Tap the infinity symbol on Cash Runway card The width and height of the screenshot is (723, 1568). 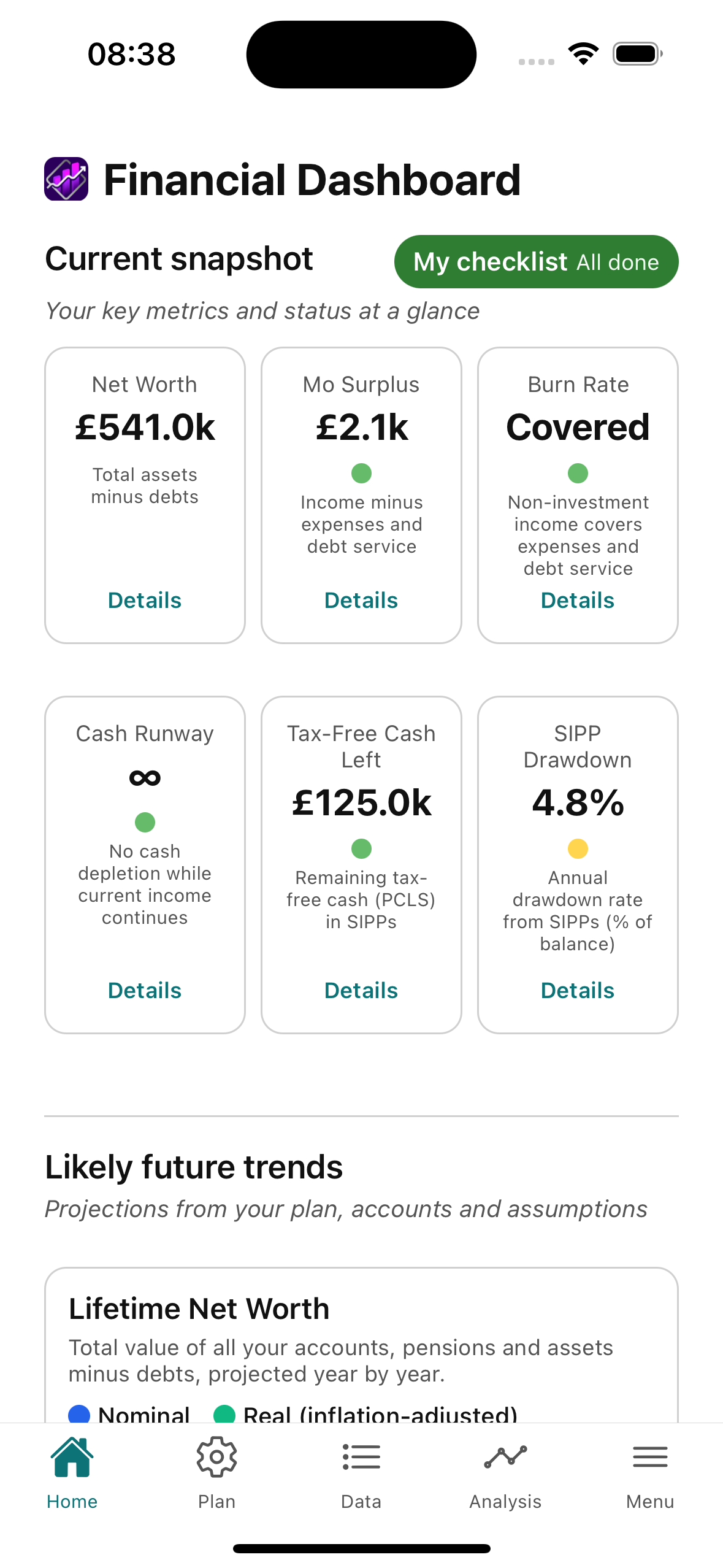pos(144,777)
